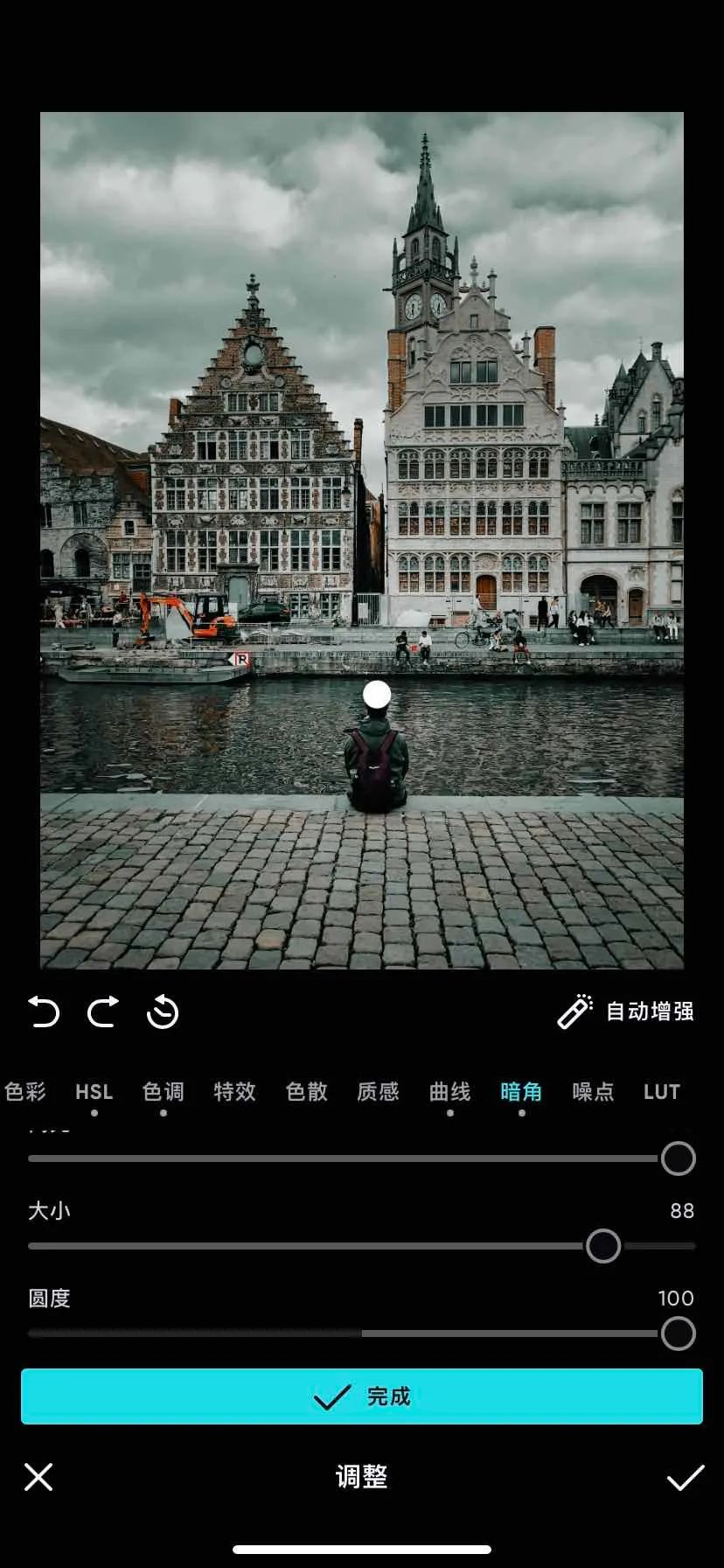This screenshot has width=724, height=1568.
Task: Click the 大小 size slider handle
Action: [603, 1245]
